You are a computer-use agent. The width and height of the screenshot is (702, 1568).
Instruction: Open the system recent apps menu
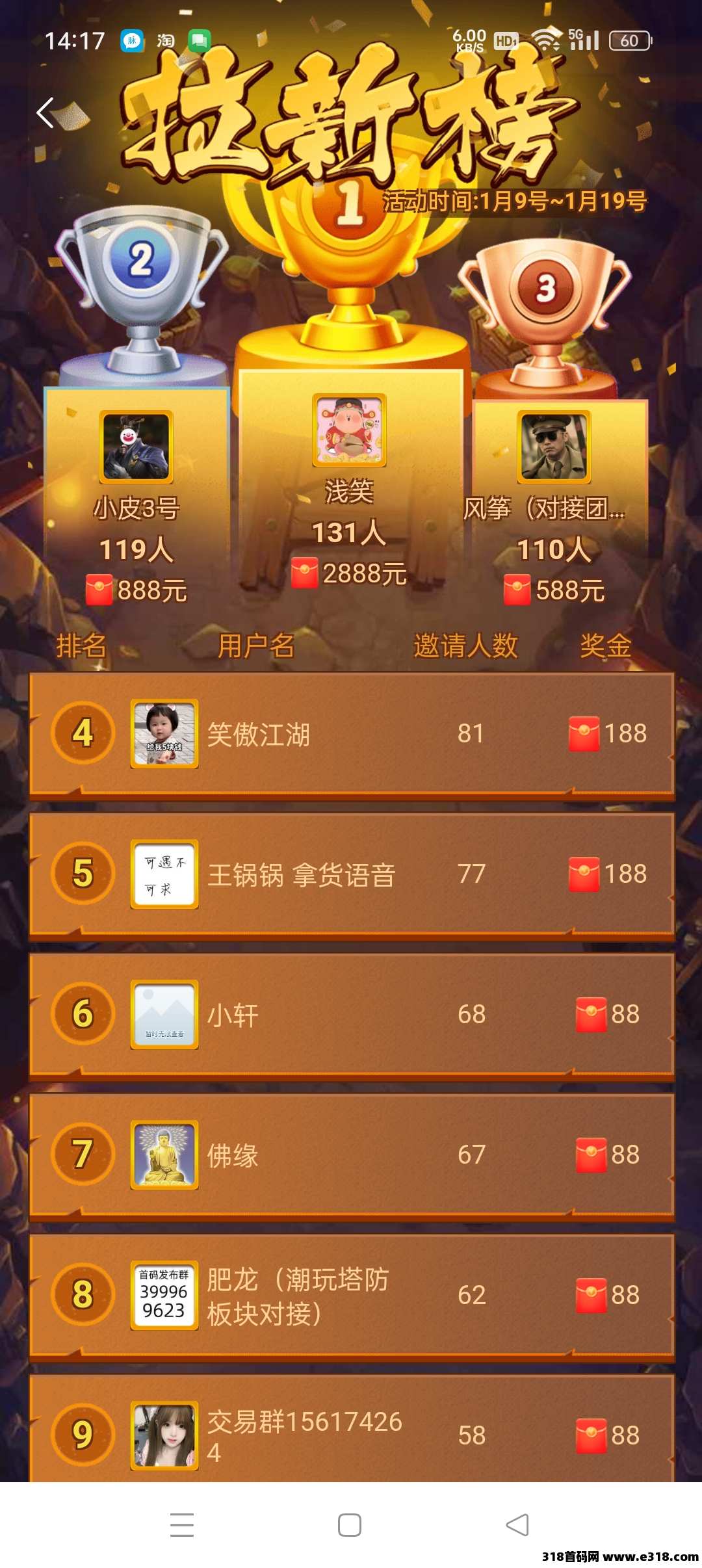[x=182, y=1525]
